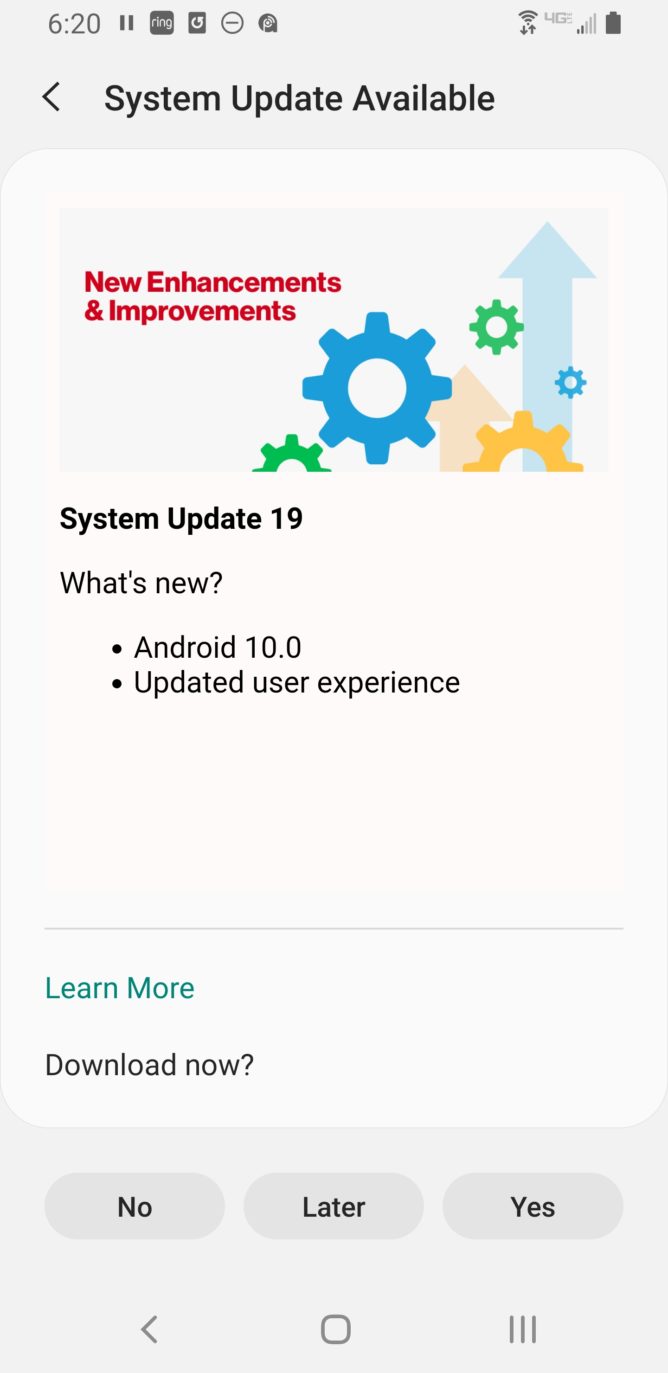Tap the system home button

point(335,1329)
